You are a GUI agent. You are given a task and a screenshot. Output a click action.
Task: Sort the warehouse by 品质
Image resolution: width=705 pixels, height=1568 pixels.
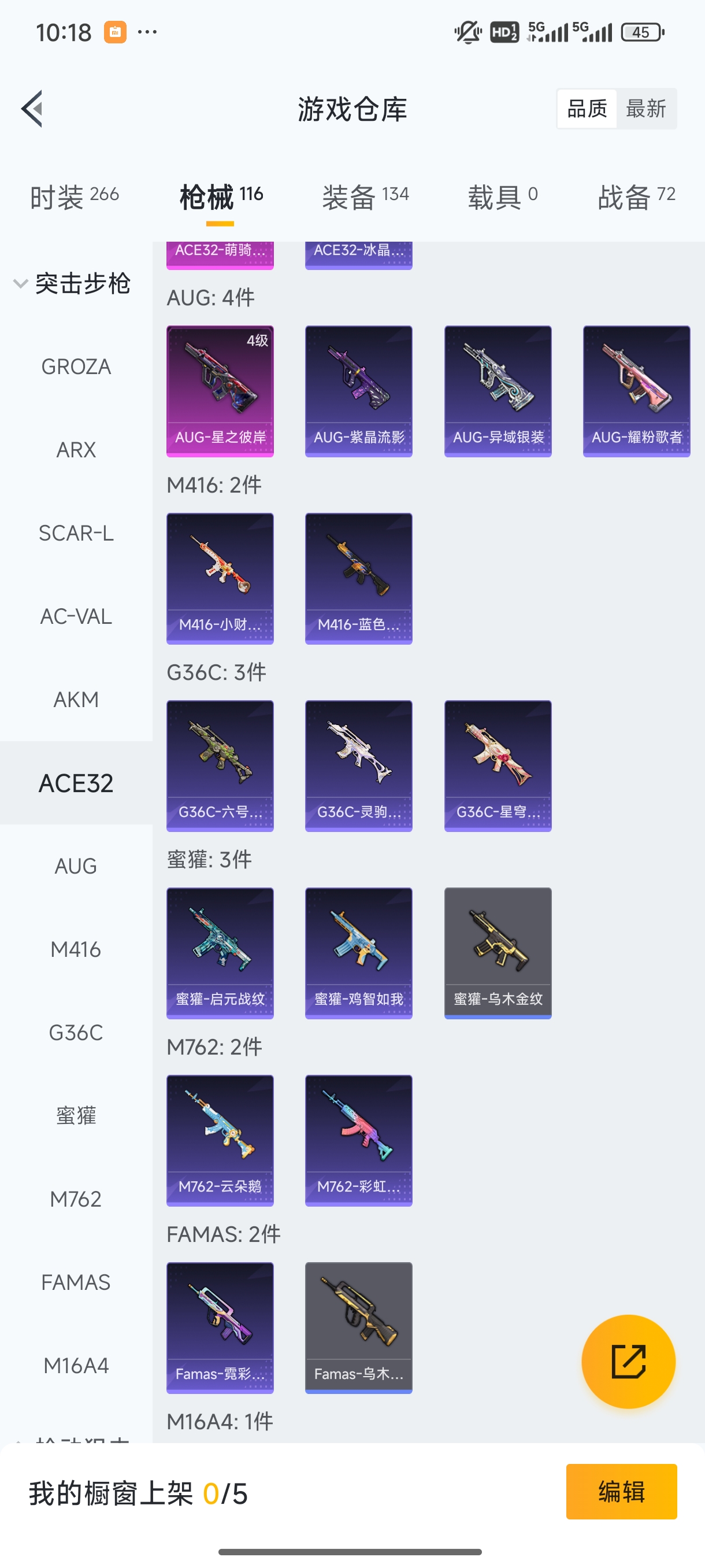(587, 109)
